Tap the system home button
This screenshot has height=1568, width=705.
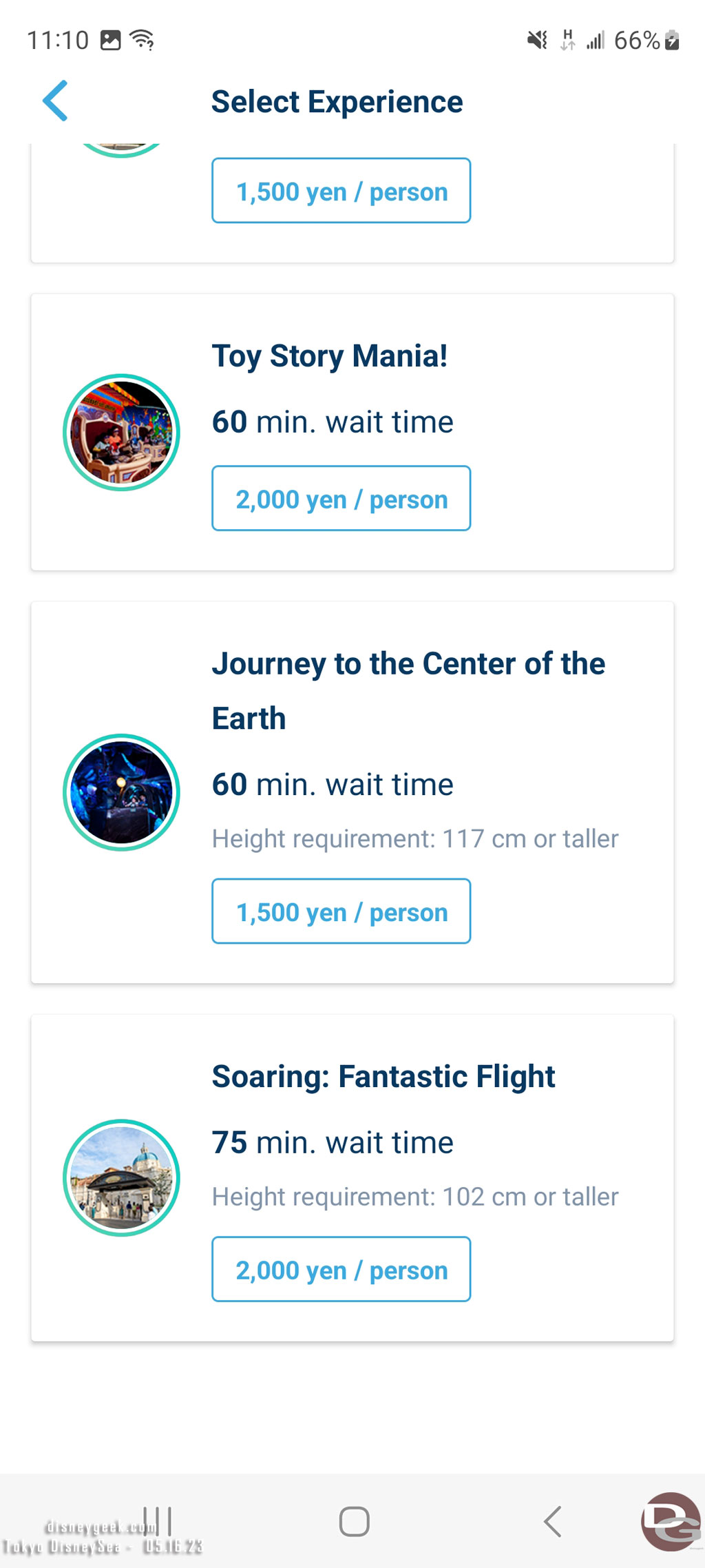coord(355,1521)
